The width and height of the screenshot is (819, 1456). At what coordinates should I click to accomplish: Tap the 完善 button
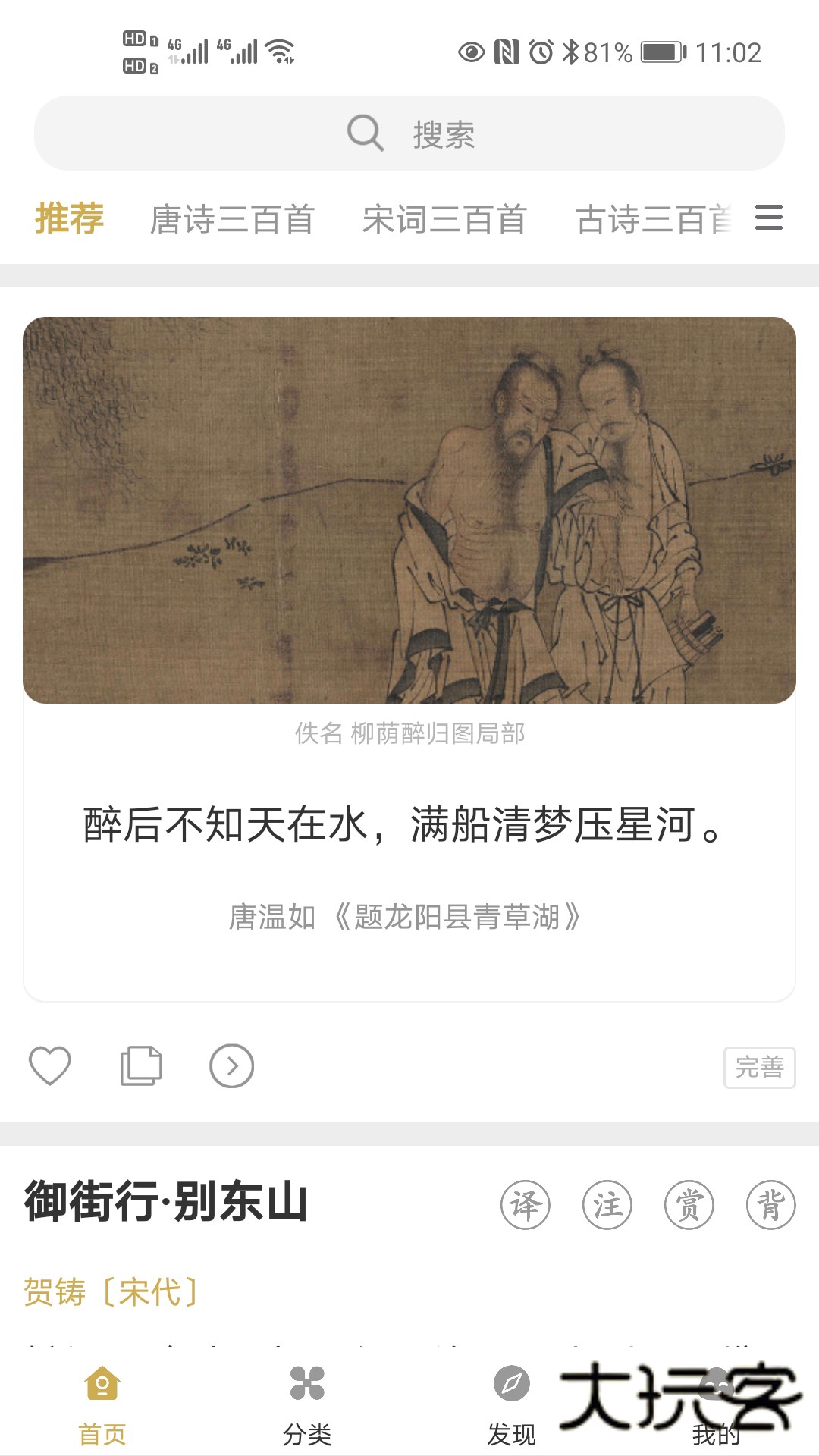[x=759, y=1067]
